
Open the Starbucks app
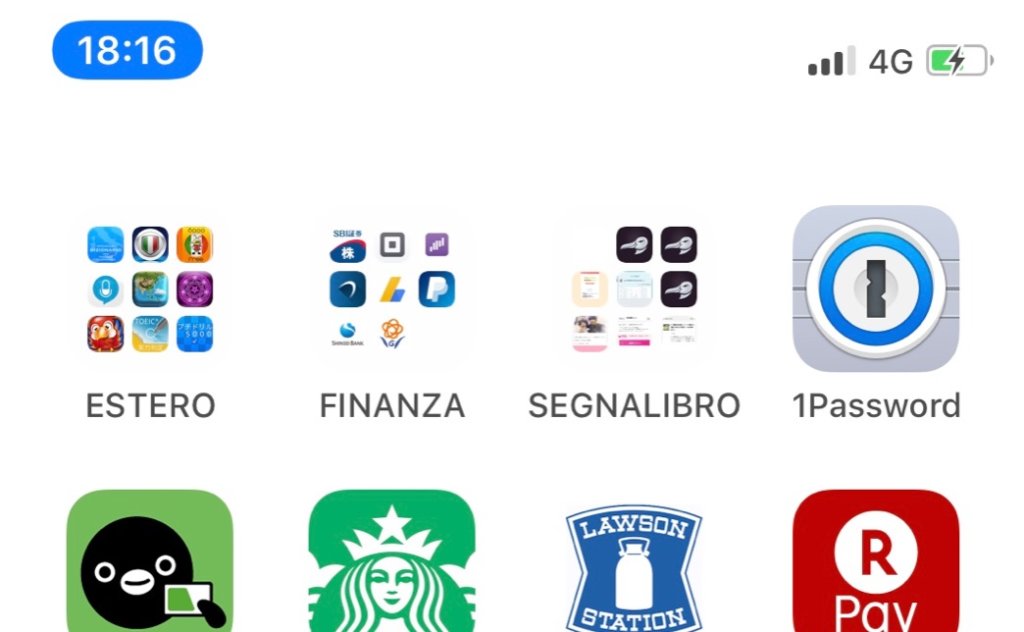(x=392, y=565)
